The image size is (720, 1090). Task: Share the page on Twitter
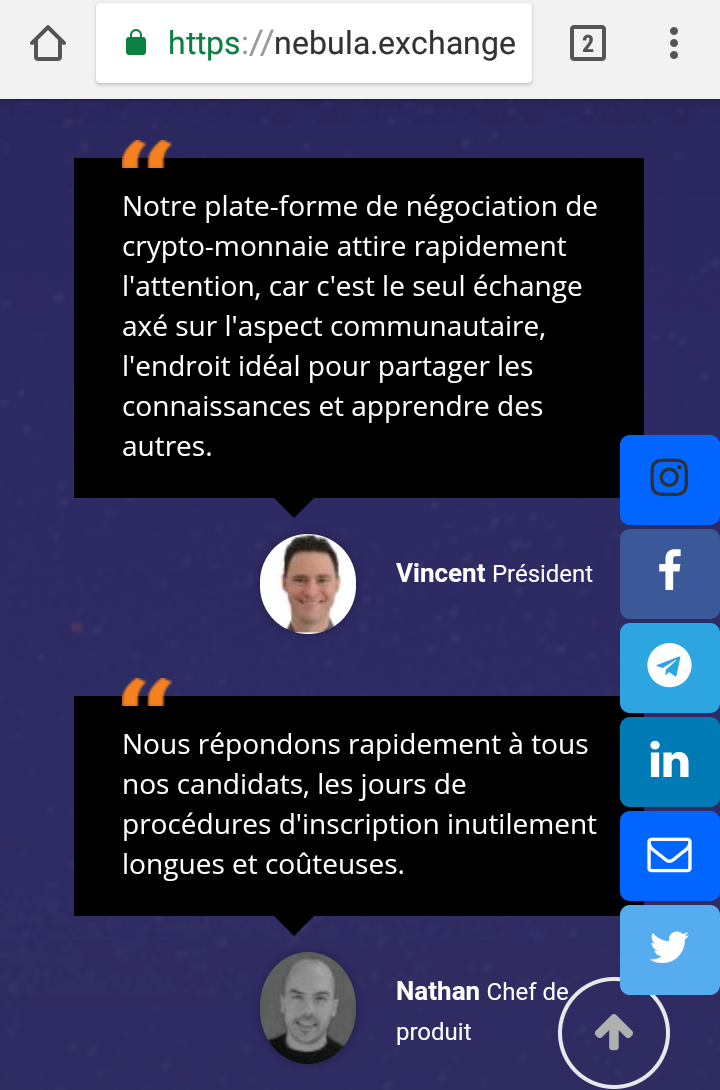click(x=669, y=949)
